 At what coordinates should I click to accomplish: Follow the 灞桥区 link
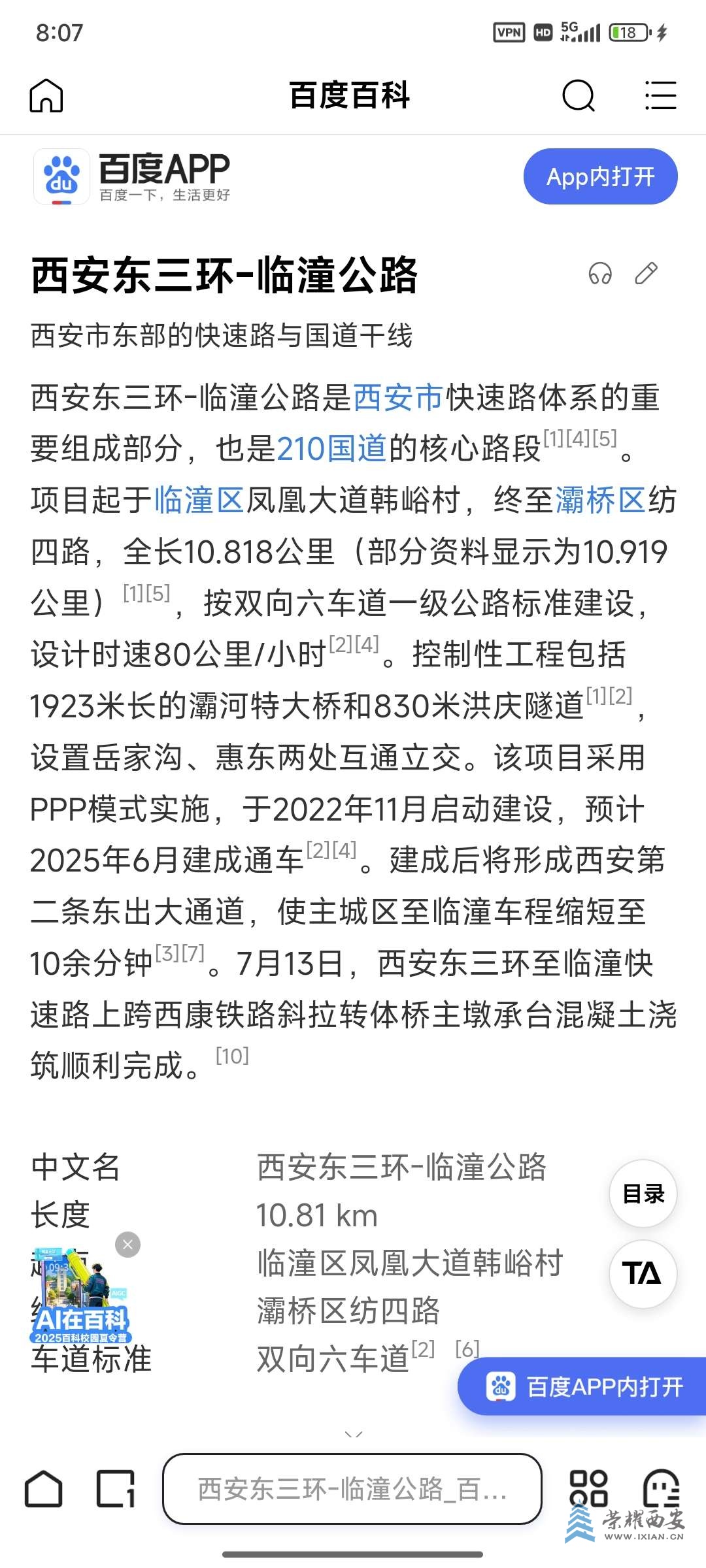click(x=600, y=500)
